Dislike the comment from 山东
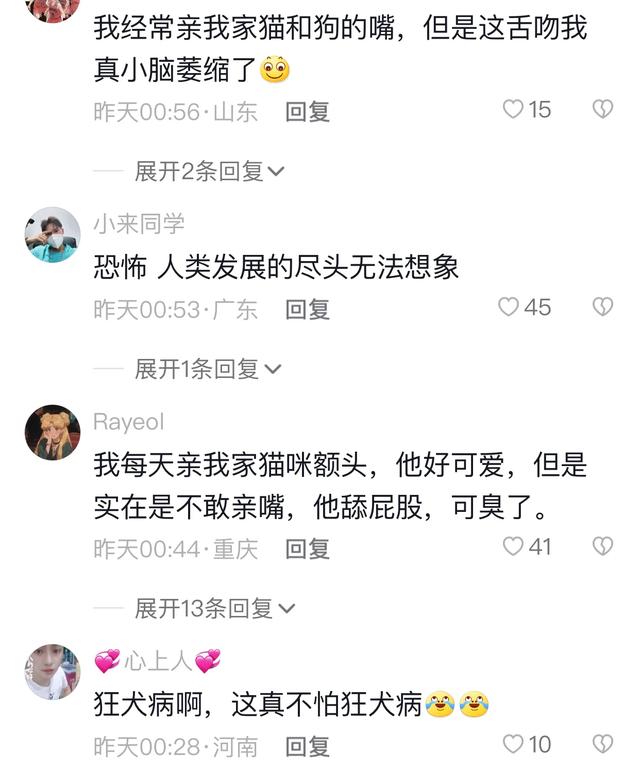Image resolution: width=640 pixels, height=773 pixels. (602, 110)
